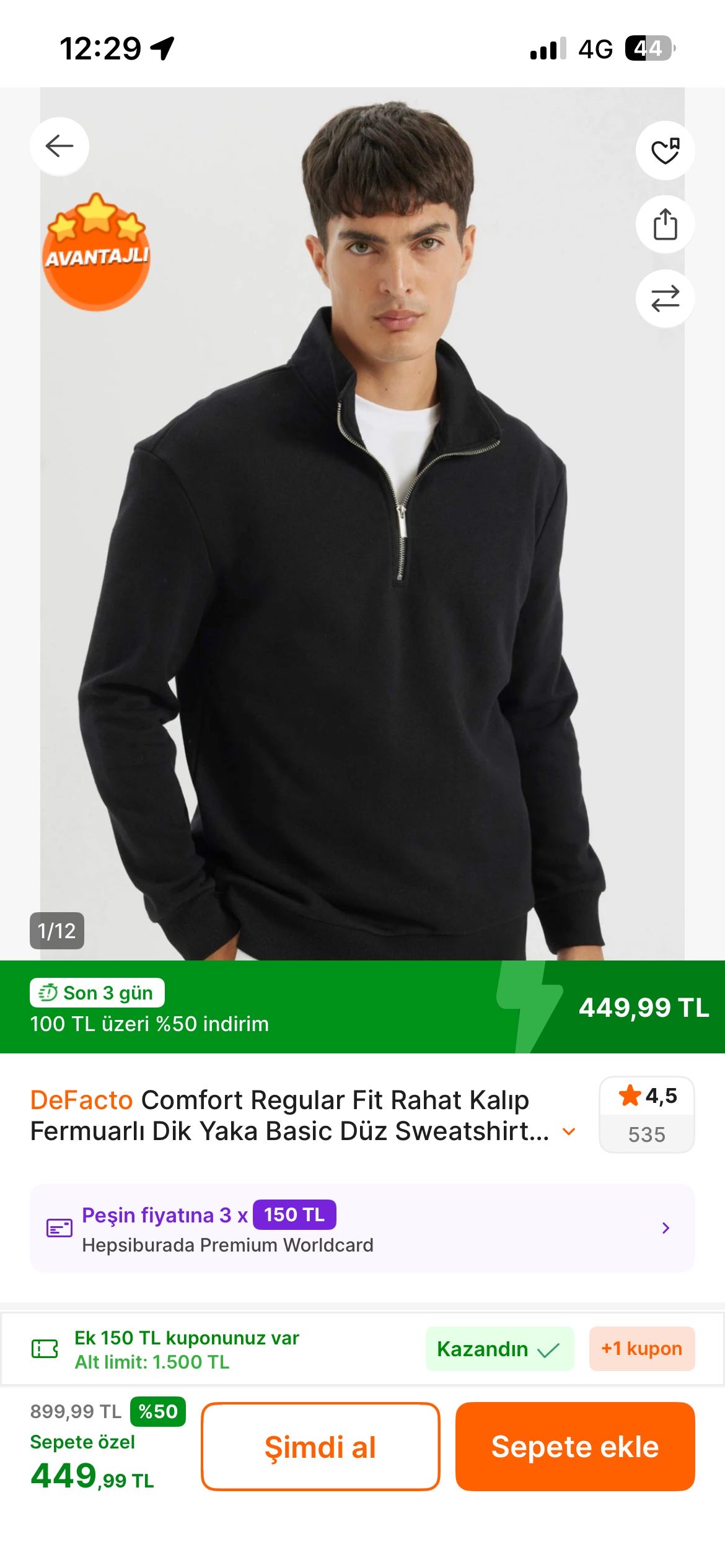The width and height of the screenshot is (725, 1568).
Task: Tap the Kazandın coupon chip
Action: pyautogui.click(x=499, y=1349)
